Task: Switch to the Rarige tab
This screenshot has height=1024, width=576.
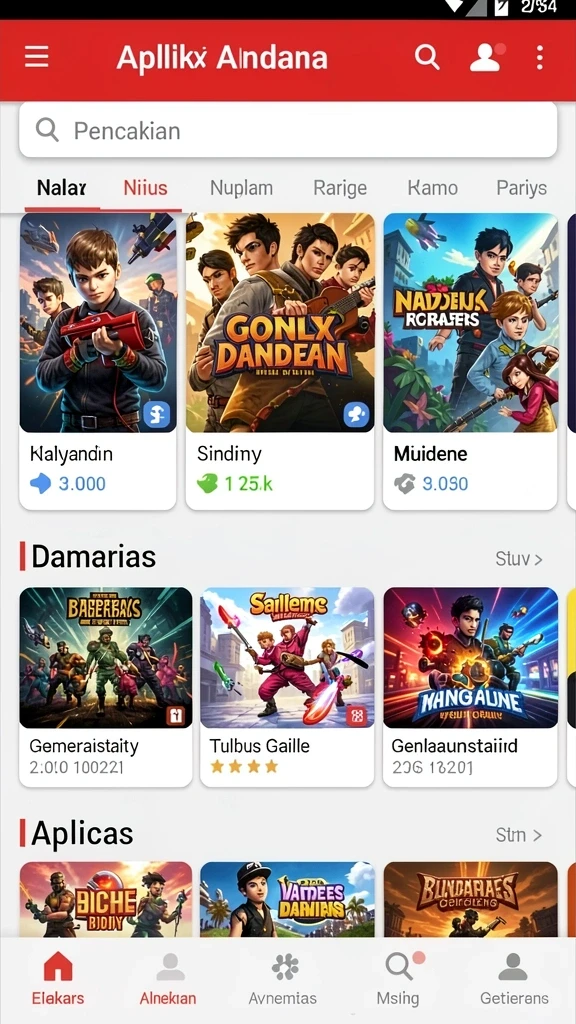Action: [340, 189]
